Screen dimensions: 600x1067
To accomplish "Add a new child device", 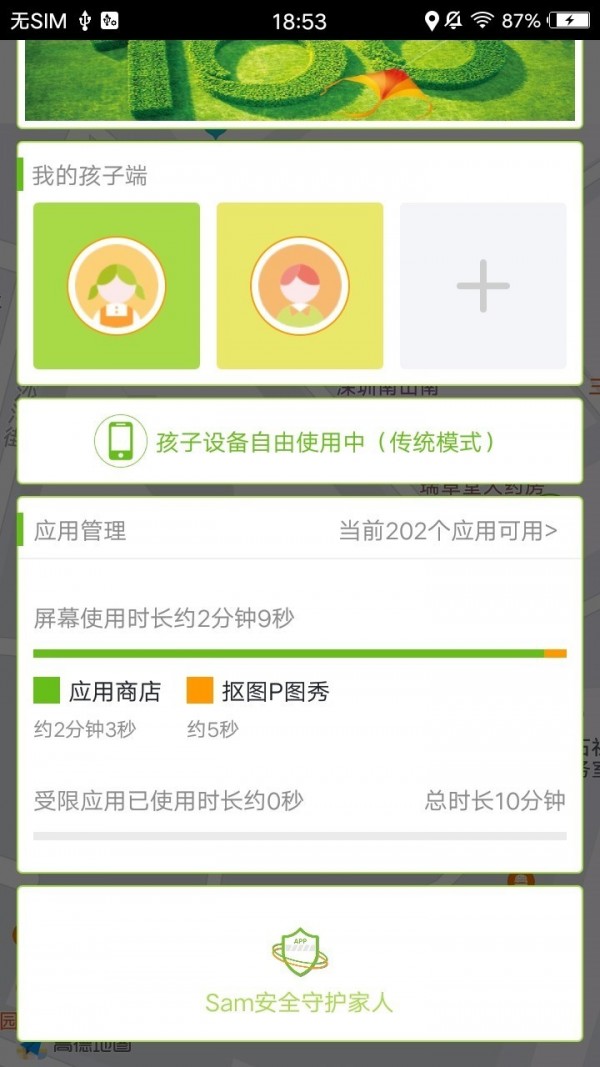I will tap(483, 286).
